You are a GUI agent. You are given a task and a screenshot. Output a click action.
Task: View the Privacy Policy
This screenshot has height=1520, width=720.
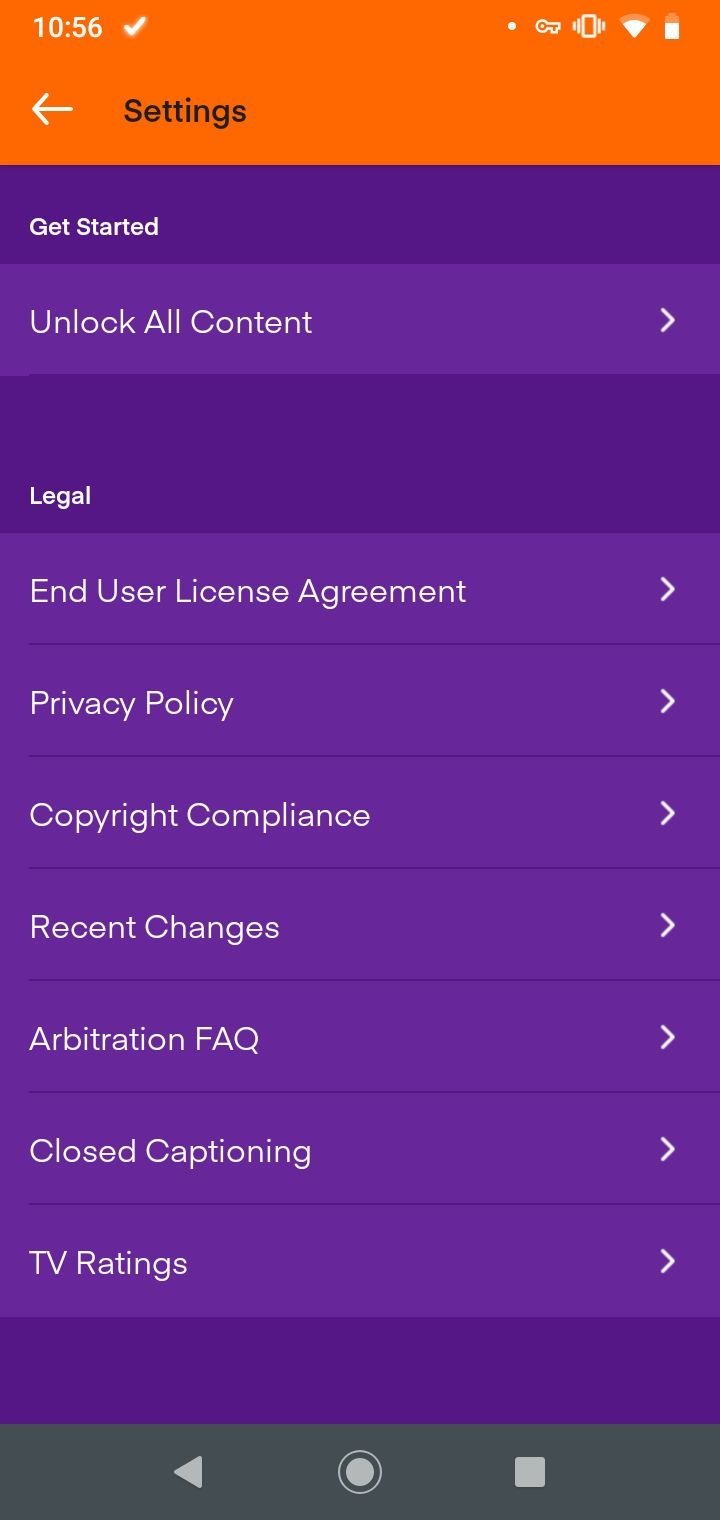pyautogui.click(x=360, y=701)
